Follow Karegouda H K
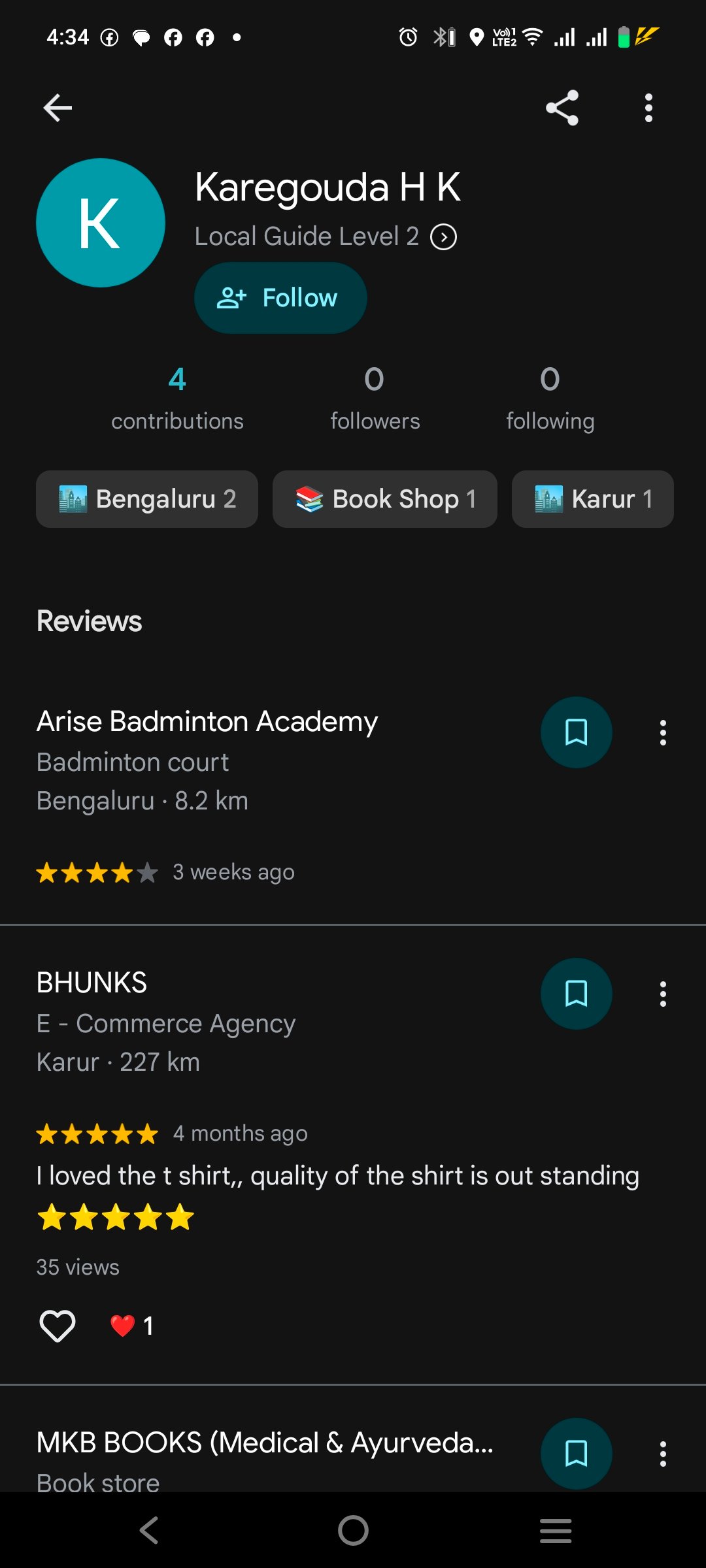Screen dimensions: 706x1568 (x=280, y=298)
